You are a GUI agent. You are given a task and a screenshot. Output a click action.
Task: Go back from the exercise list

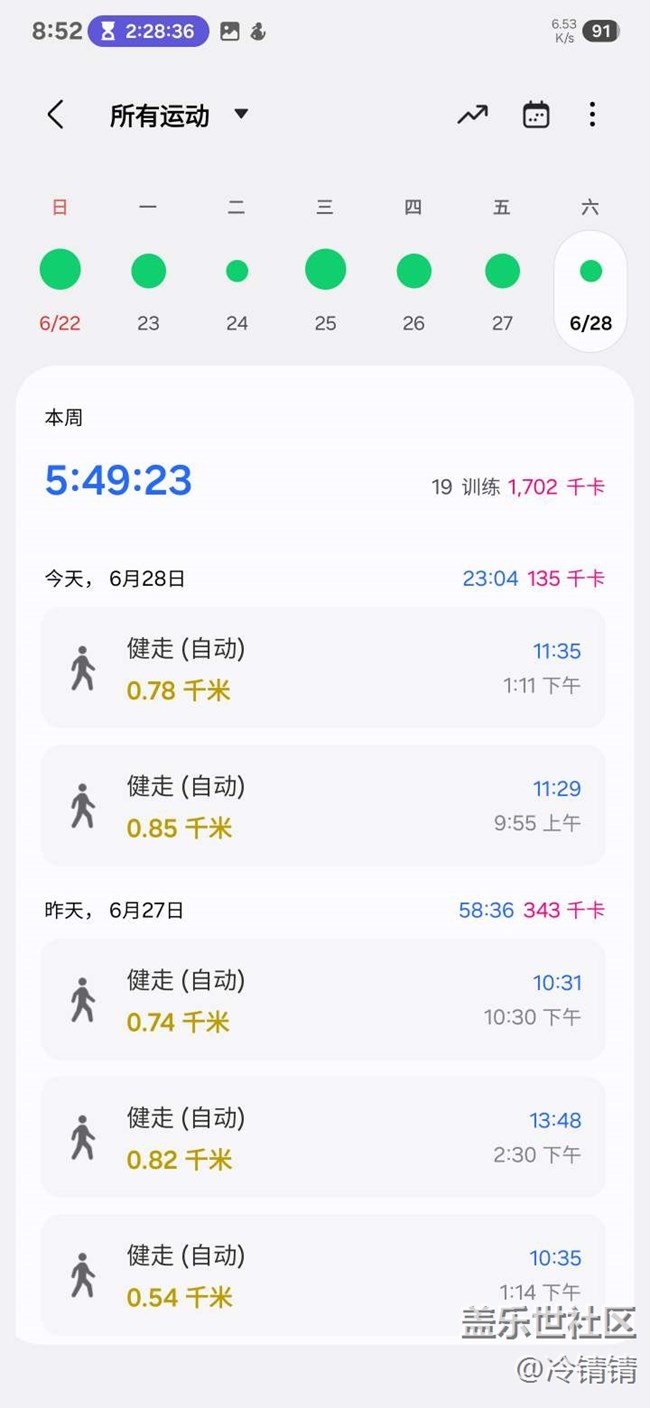point(56,115)
